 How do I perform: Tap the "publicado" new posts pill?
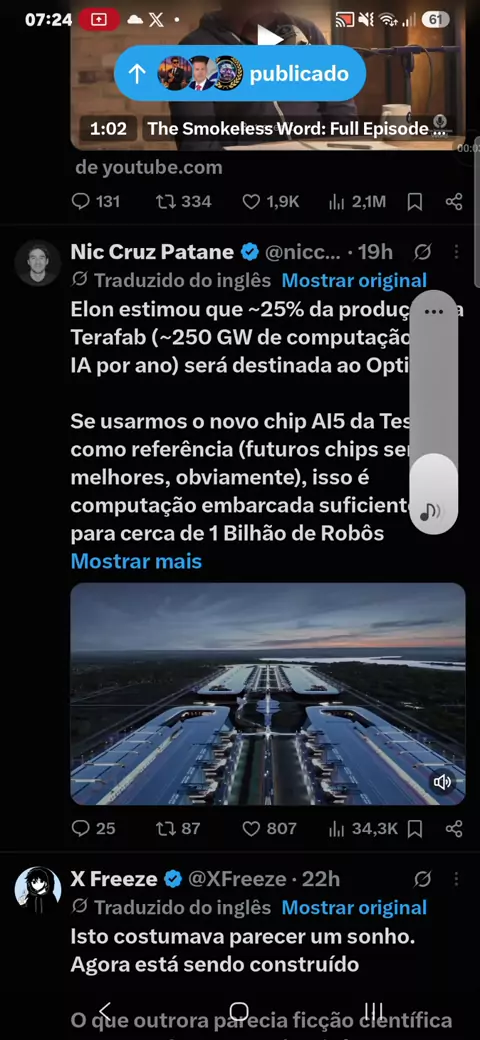point(240,74)
